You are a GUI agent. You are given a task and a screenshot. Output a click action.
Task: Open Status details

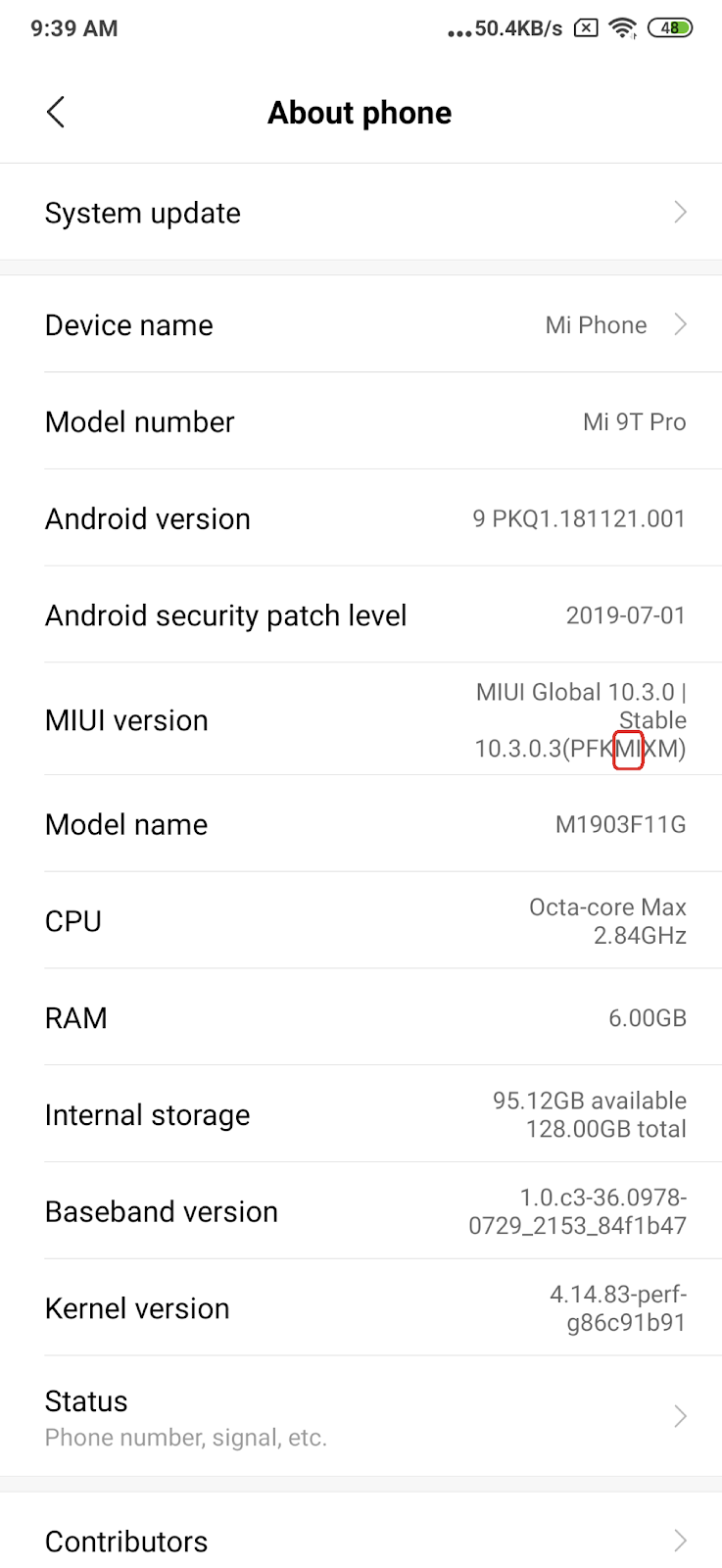pos(361,1417)
